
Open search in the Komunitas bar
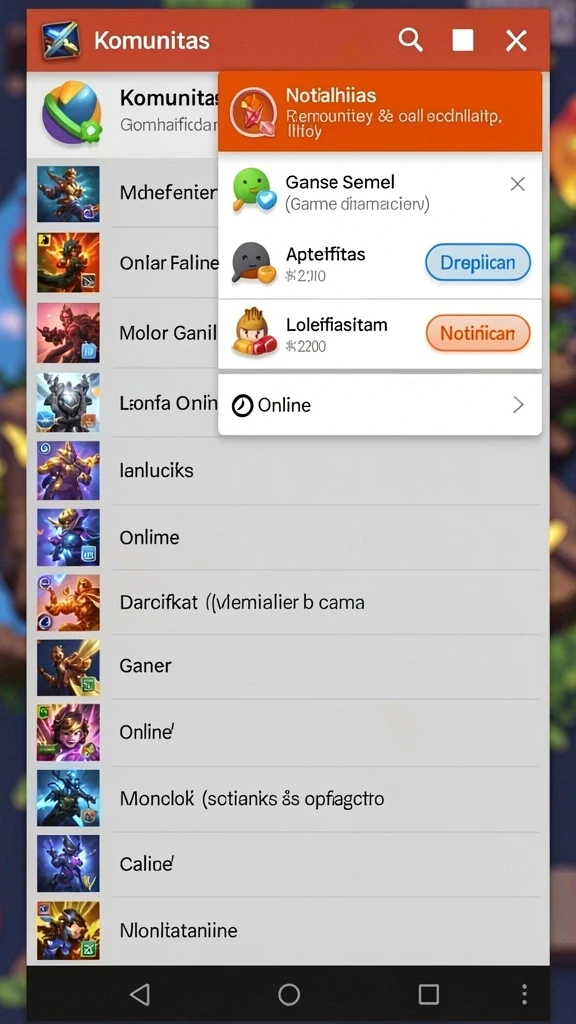click(410, 40)
